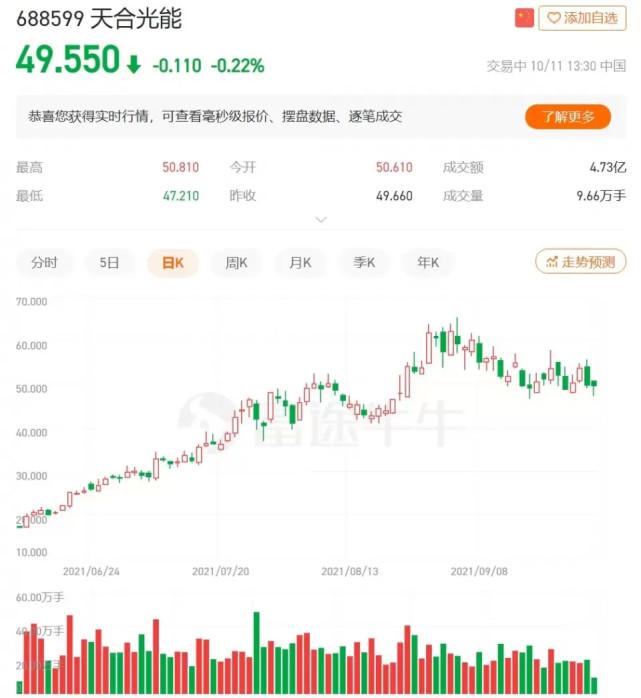Select the 日K chart tab

pyautogui.click(x=172, y=263)
